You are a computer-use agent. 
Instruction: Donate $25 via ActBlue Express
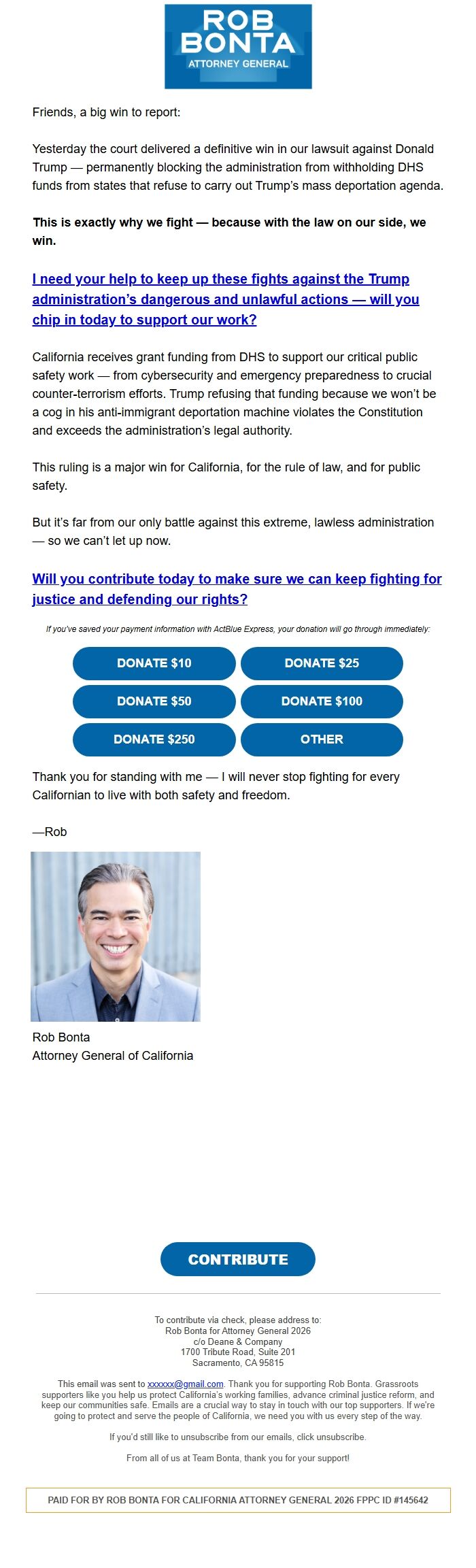tap(322, 663)
